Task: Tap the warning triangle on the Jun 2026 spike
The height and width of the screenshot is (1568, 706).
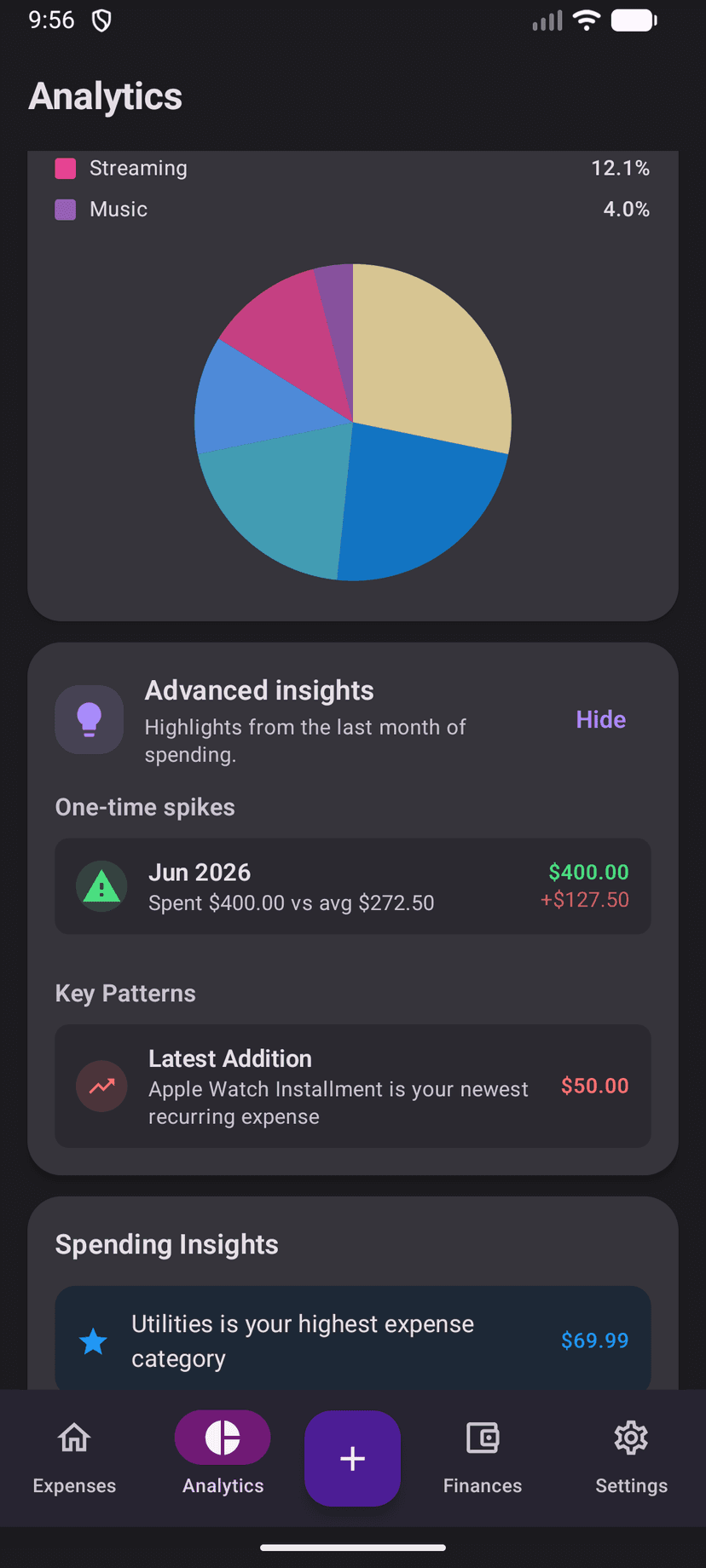Action: coord(101,886)
